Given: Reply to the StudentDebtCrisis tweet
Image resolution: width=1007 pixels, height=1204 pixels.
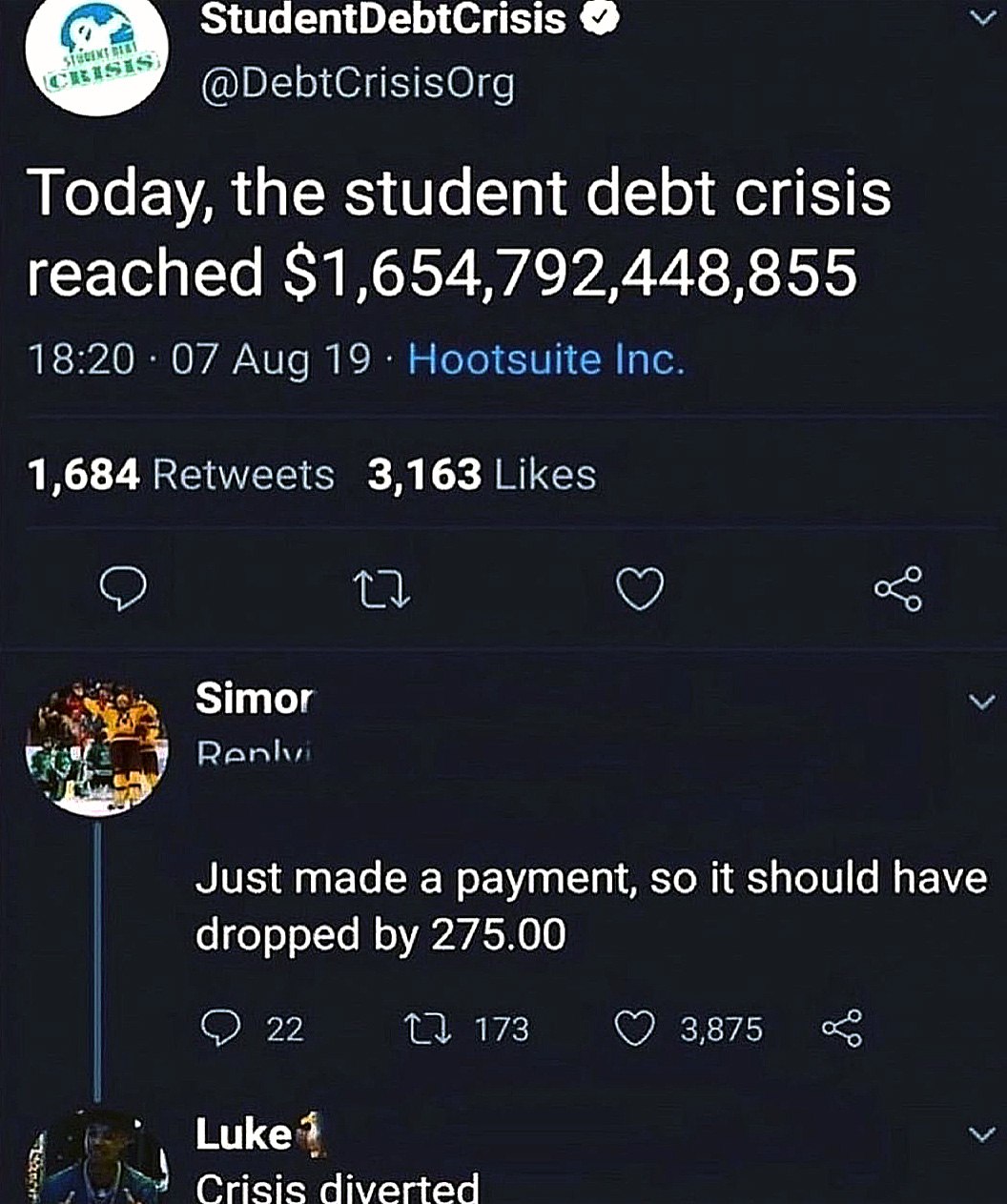Looking at the screenshot, I should pos(124,589).
